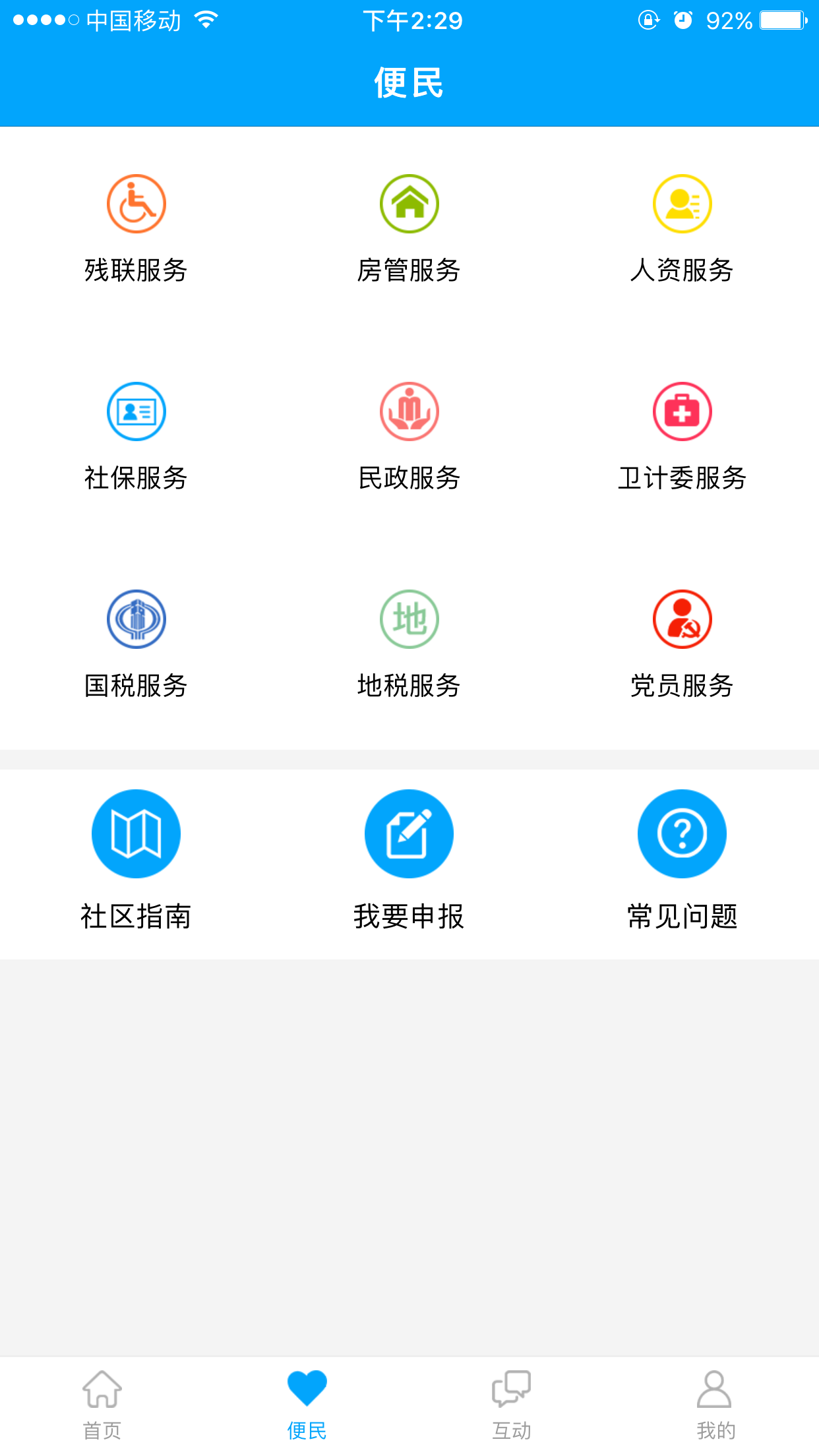Open 地税服务 local tax services
The image size is (819, 1456).
(409, 644)
